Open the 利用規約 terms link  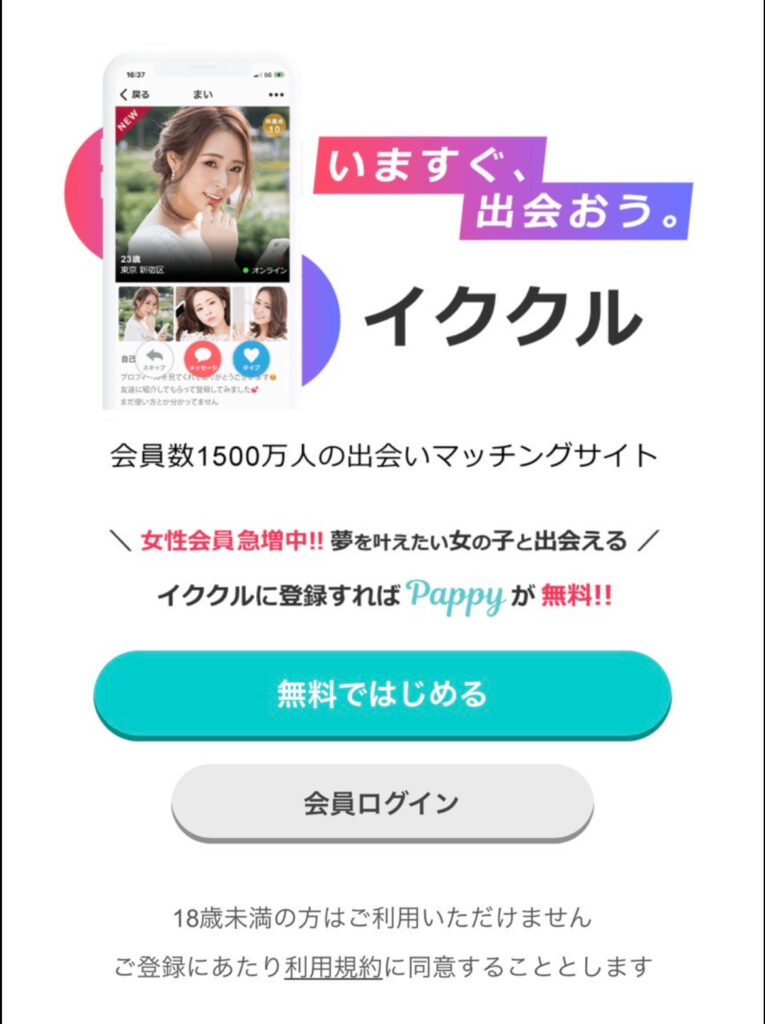coord(333,968)
